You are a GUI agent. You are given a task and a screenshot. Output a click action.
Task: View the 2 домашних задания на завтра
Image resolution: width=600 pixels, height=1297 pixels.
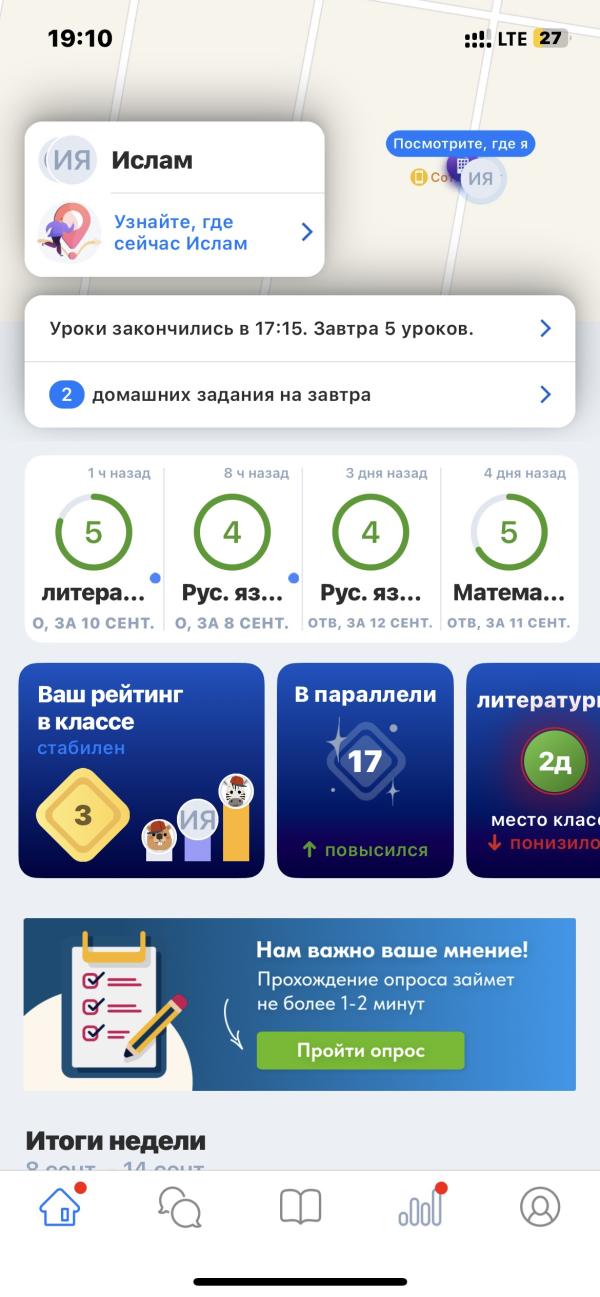[x=300, y=395]
